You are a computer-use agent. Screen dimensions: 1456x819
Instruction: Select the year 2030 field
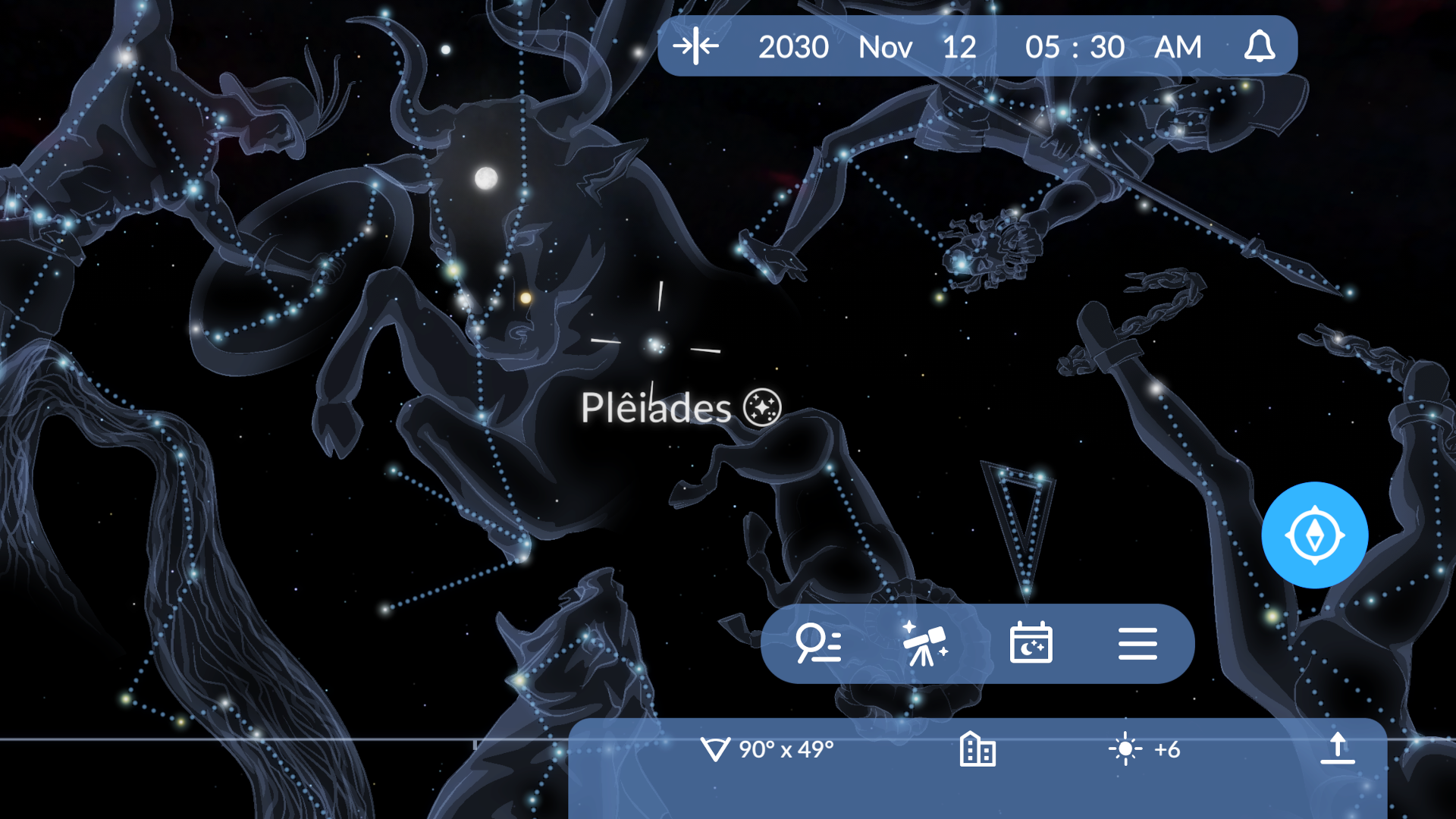coord(793,47)
